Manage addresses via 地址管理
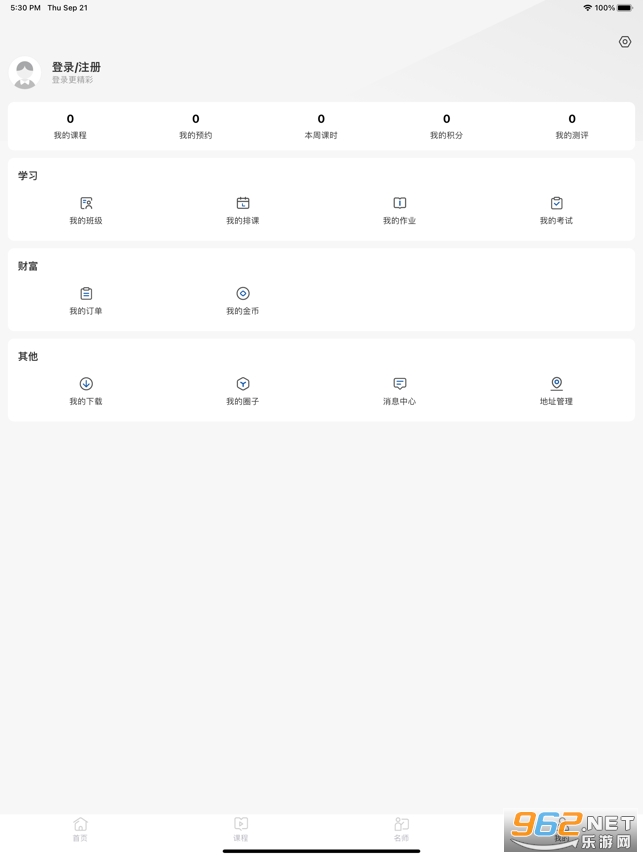The height and width of the screenshot is (858, 643). pos(557,390)
